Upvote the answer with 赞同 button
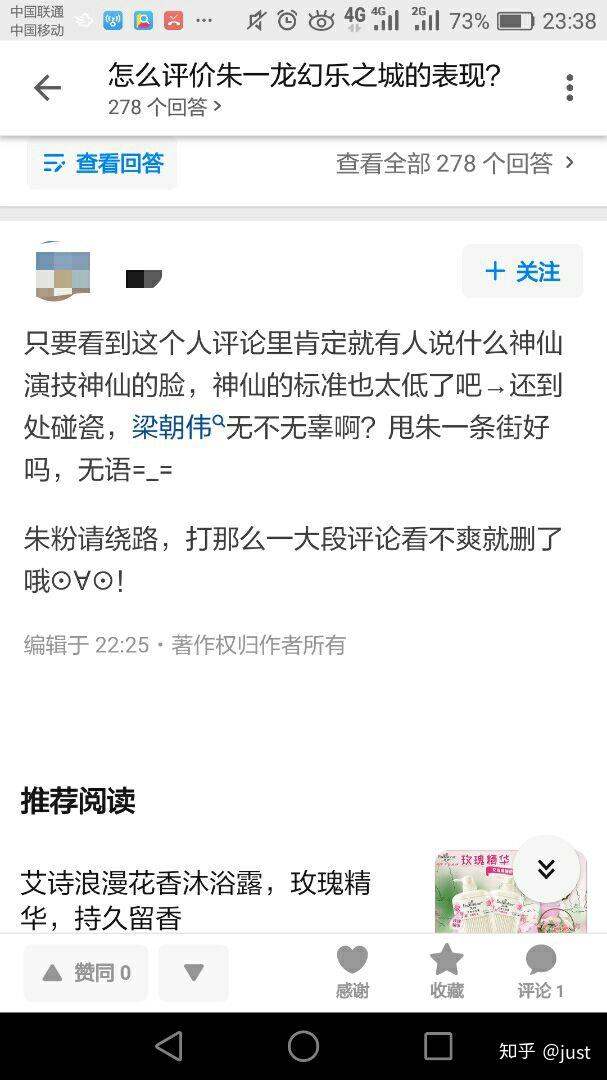Viewport: 607px width, 1080px height. tap(86, 973)
